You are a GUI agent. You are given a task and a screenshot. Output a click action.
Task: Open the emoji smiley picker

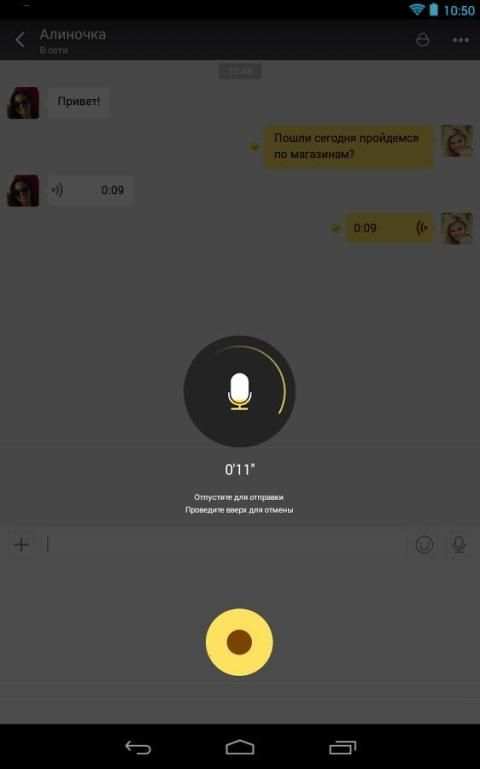point(425,544)
